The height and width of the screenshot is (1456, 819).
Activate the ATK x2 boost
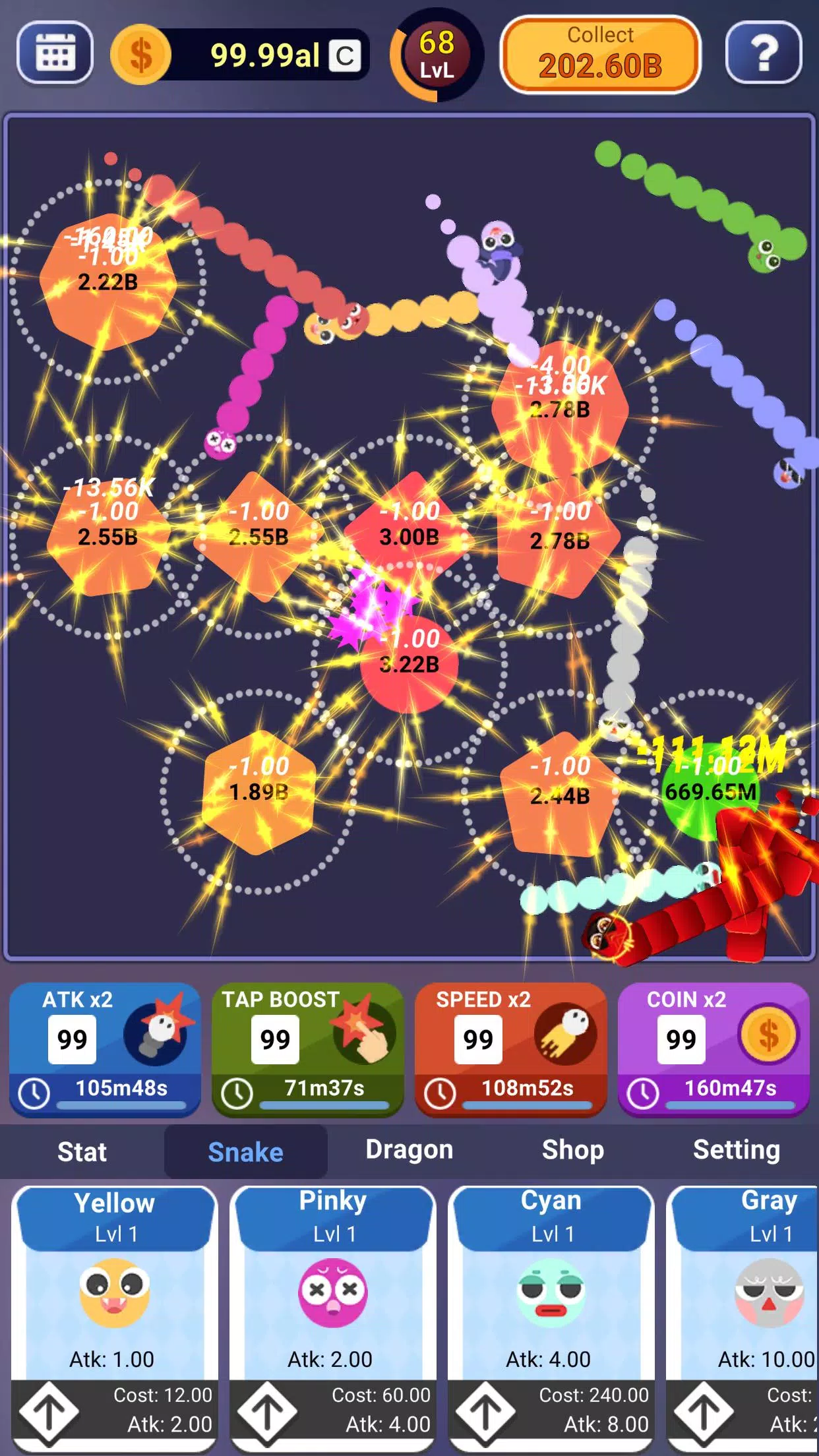(105, 1048)
